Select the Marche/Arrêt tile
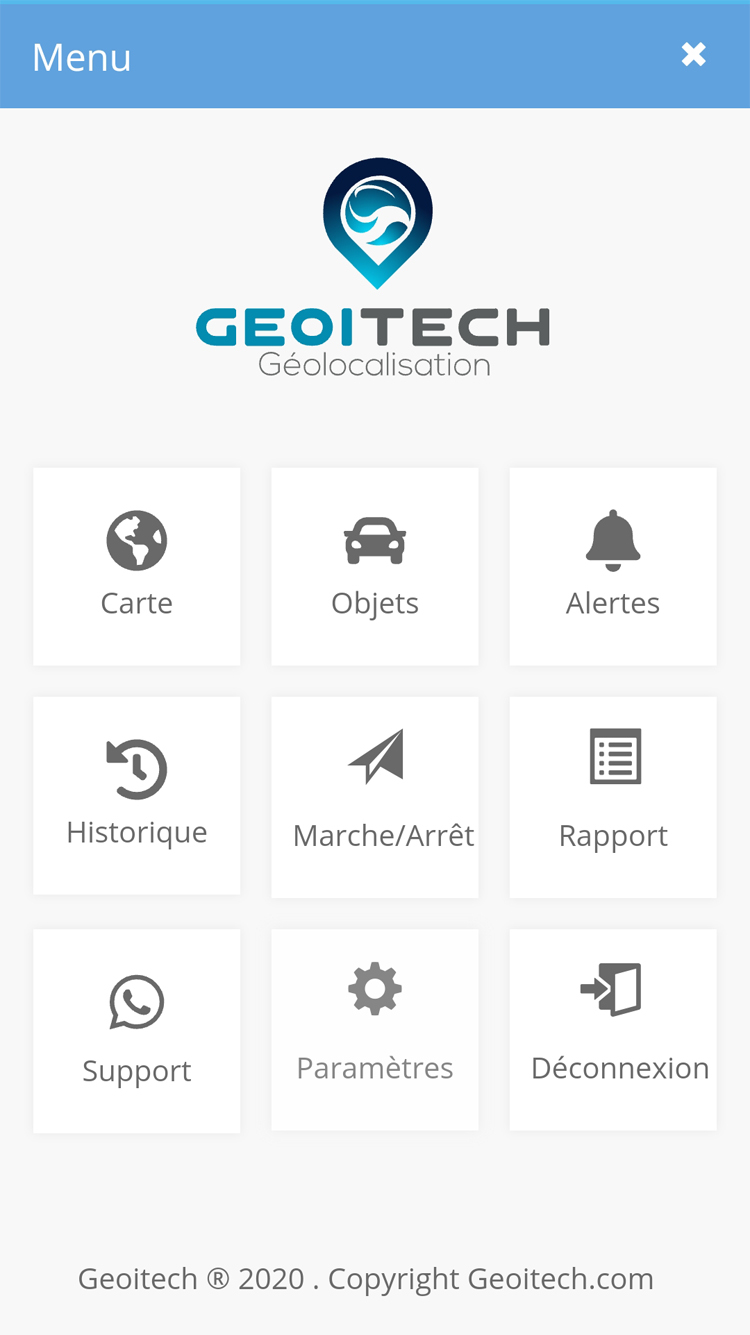 [375, 797]
